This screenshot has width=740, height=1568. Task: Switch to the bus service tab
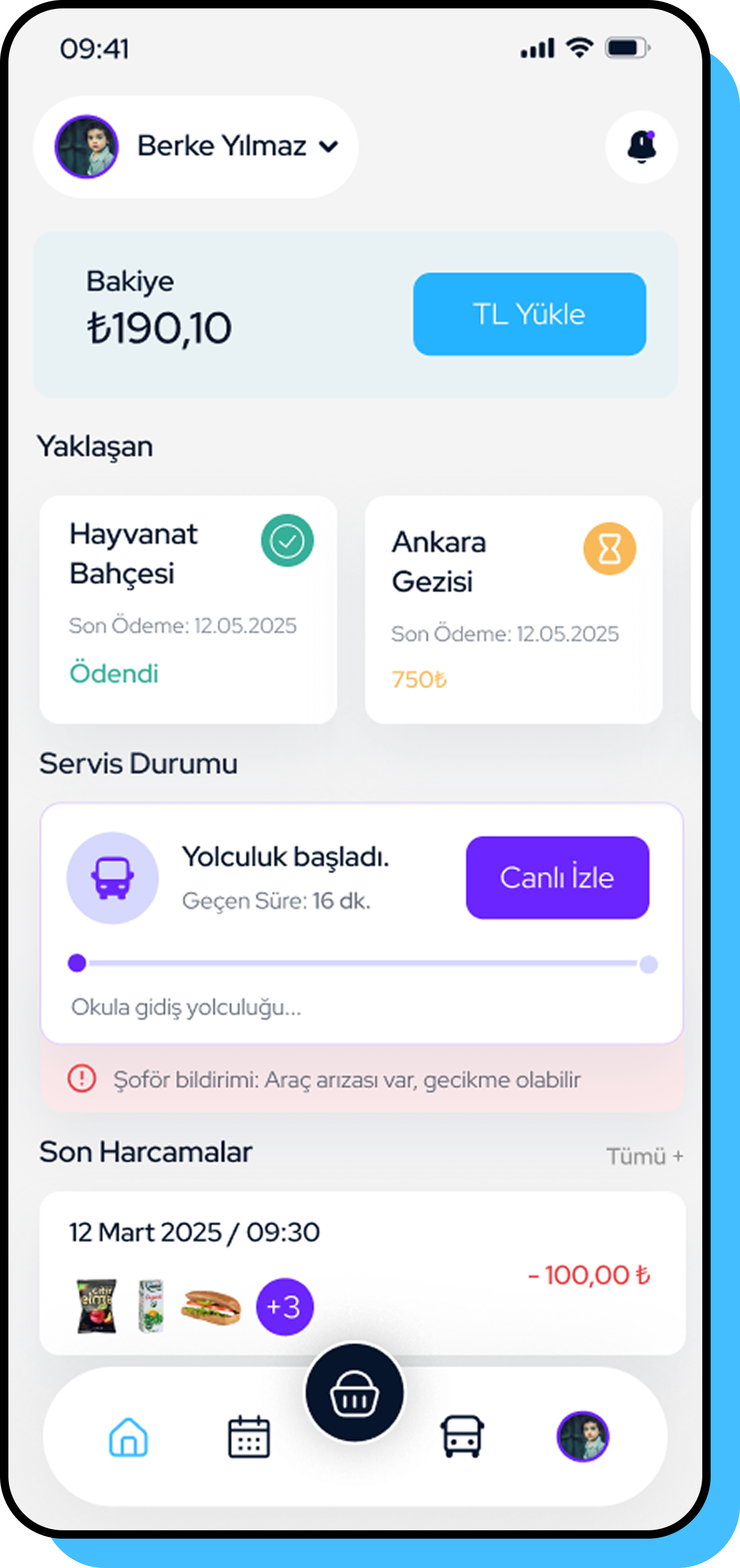click(462, 1436)
